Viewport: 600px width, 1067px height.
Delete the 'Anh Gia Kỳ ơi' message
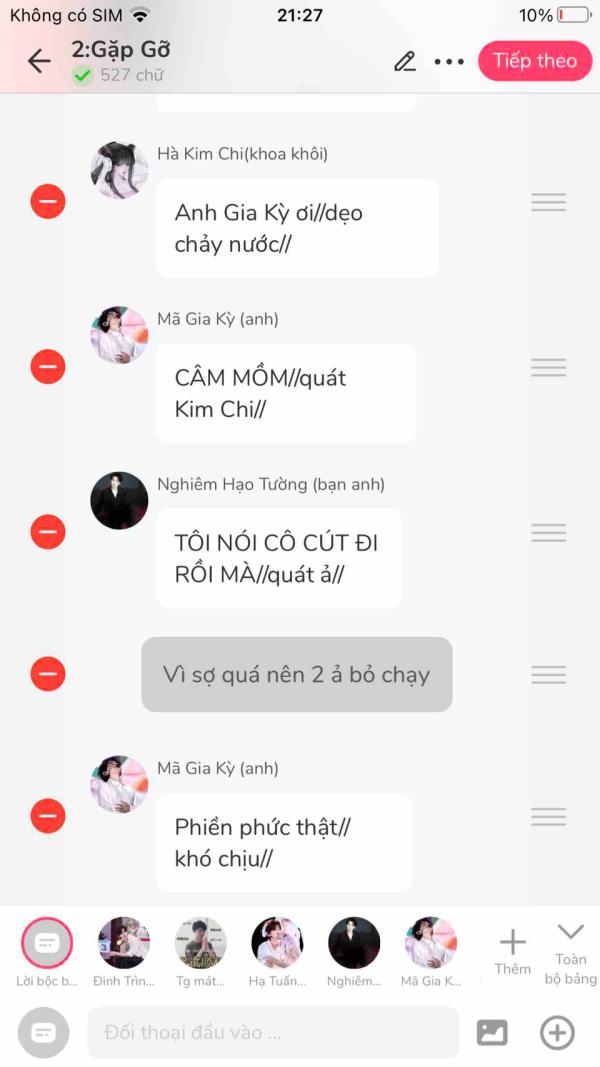click(48, 201)
